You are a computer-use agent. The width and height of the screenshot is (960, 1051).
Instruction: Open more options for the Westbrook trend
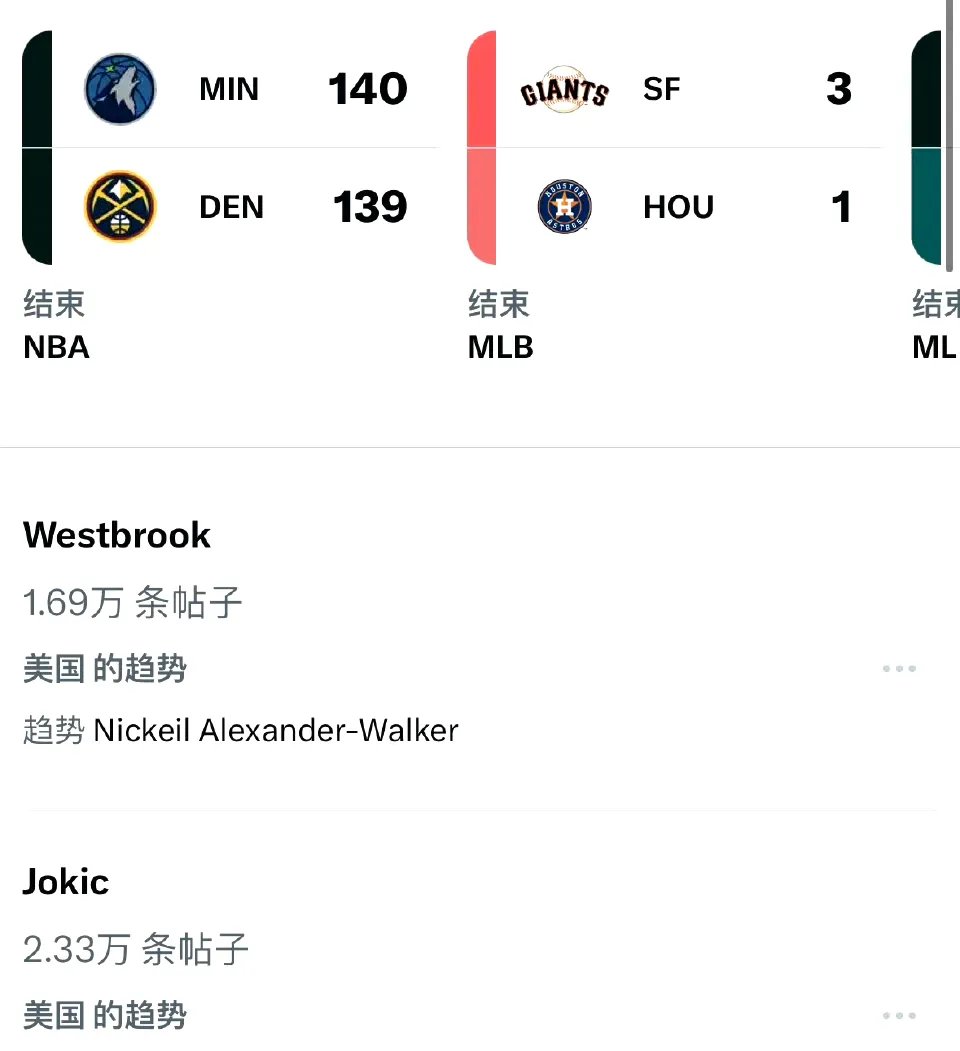902,668
